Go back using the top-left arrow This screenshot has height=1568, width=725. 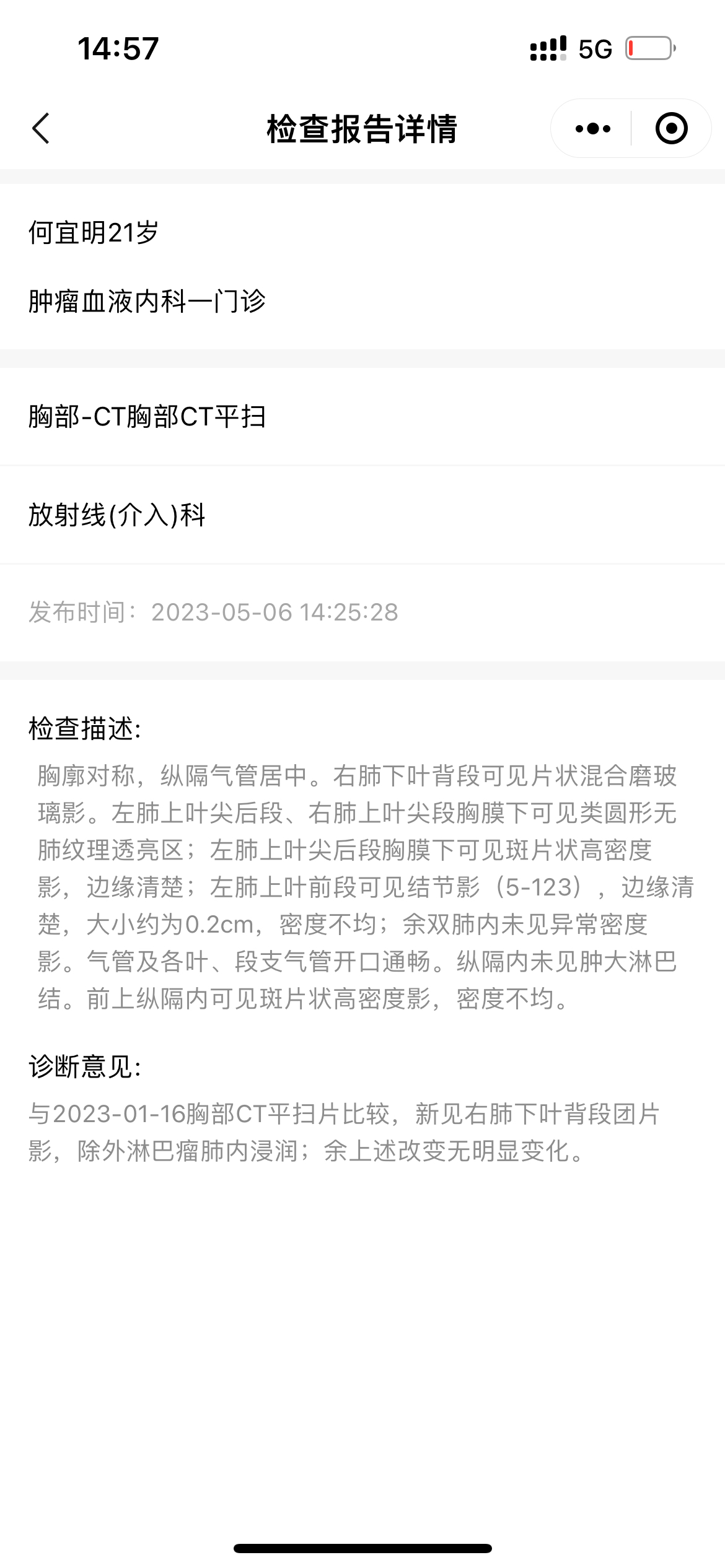point(41,129)
